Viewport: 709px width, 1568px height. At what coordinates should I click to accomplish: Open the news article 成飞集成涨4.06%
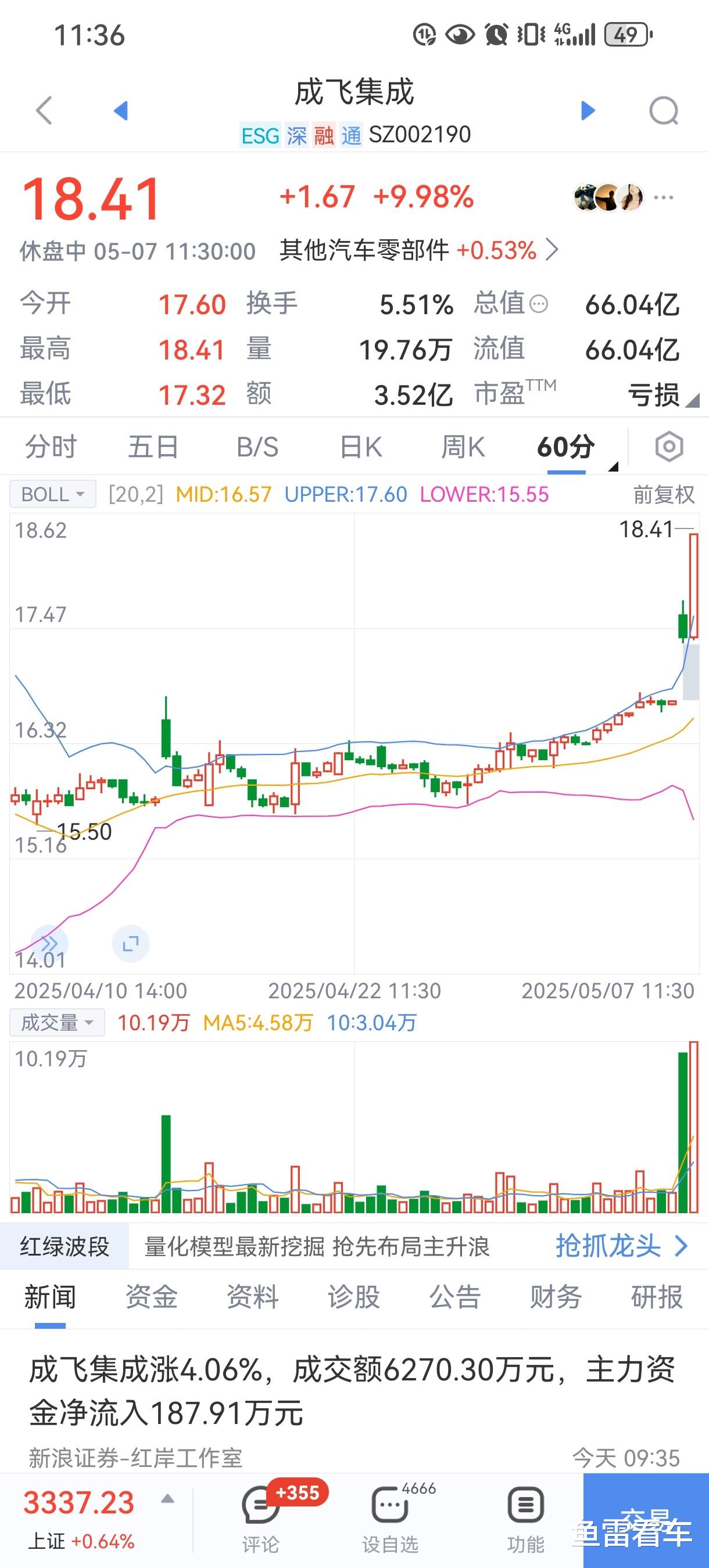click(353, 1391)
